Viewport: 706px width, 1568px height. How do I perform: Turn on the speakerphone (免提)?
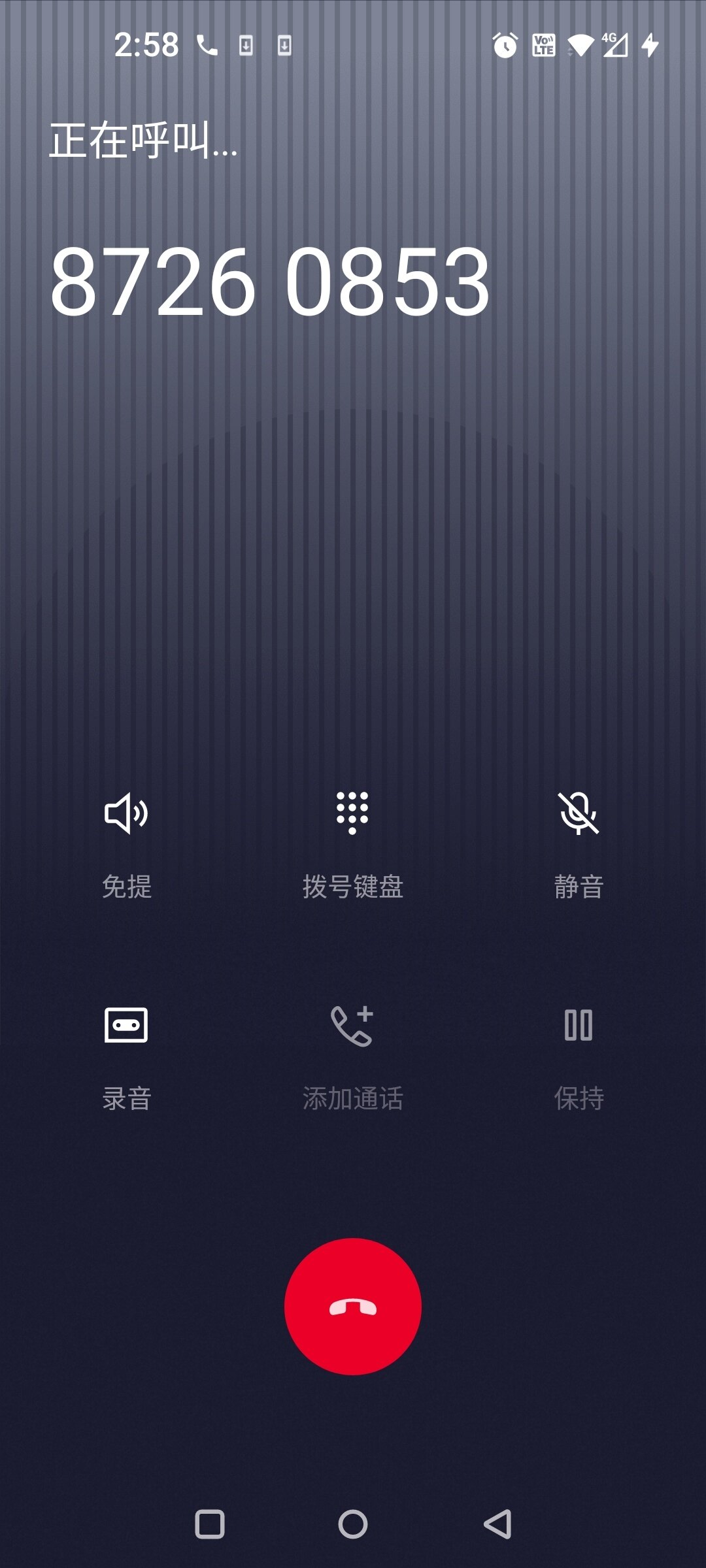tap(126, 814)
